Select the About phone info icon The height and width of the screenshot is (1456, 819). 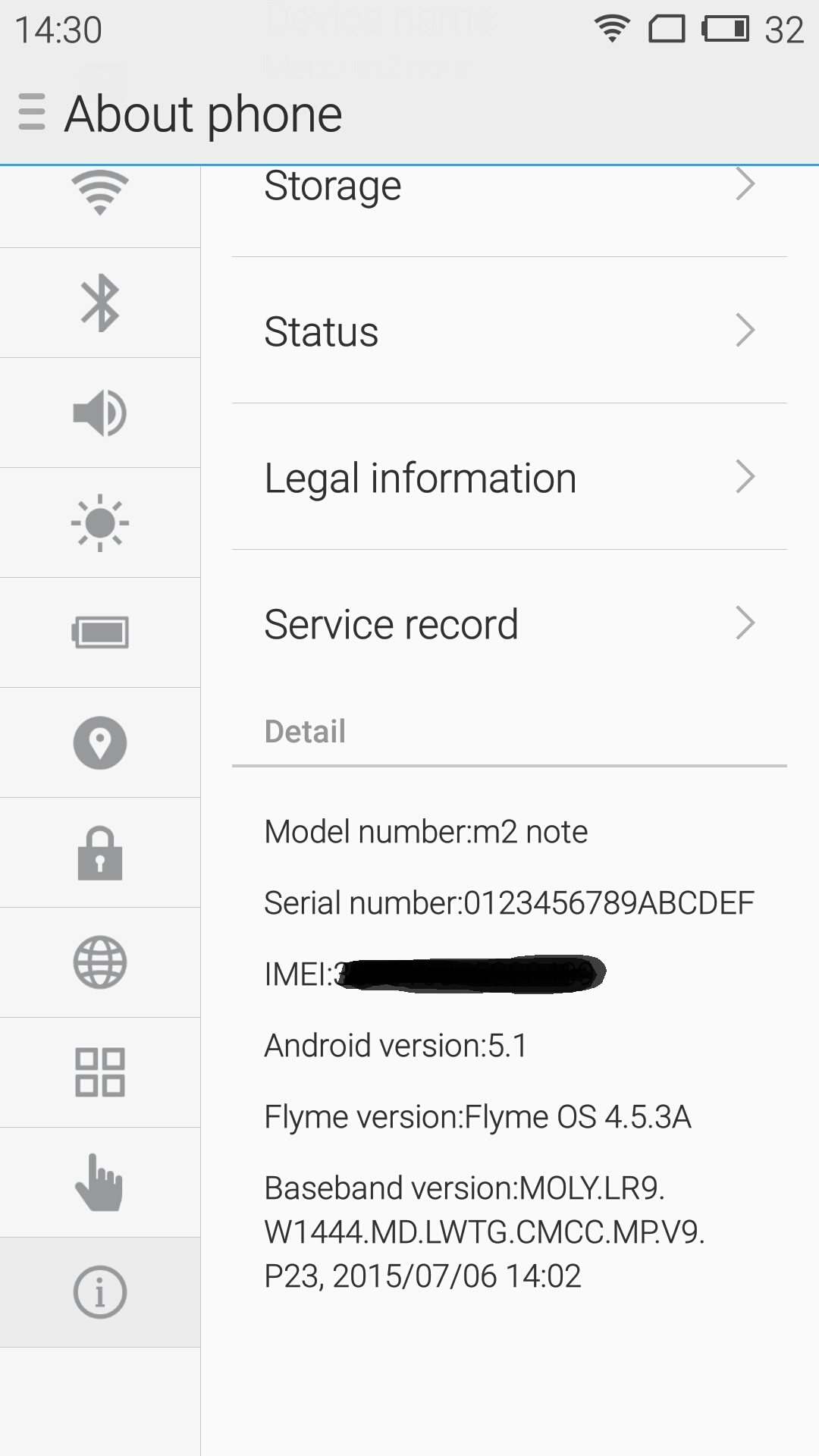coord(100,1292)
